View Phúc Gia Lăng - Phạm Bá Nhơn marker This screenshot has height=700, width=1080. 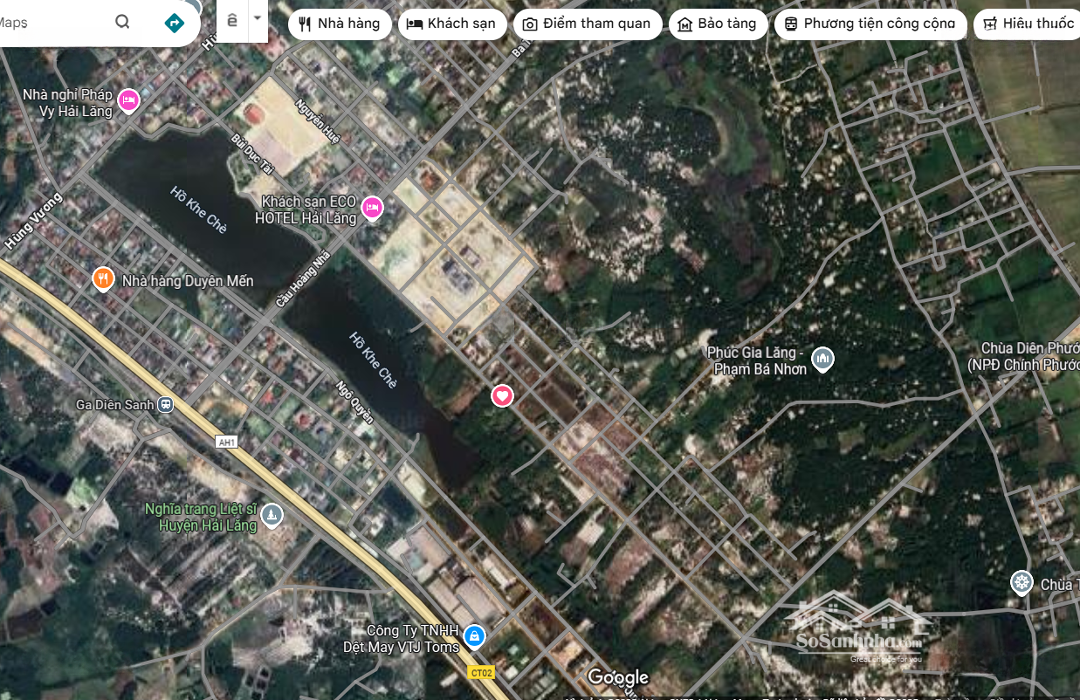(822, 358)
